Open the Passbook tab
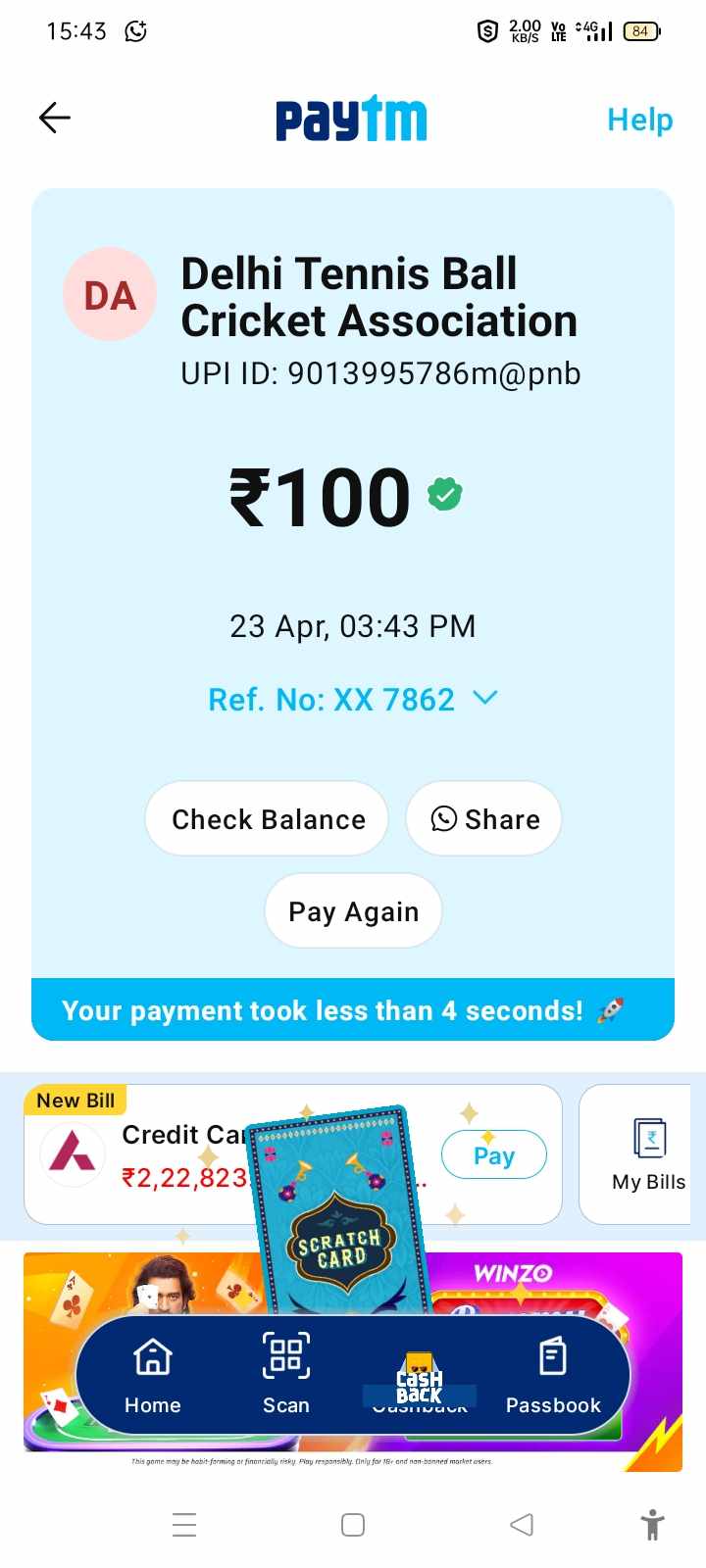The height and width of the screenshot is (1568, 706). click(552, 1376)
